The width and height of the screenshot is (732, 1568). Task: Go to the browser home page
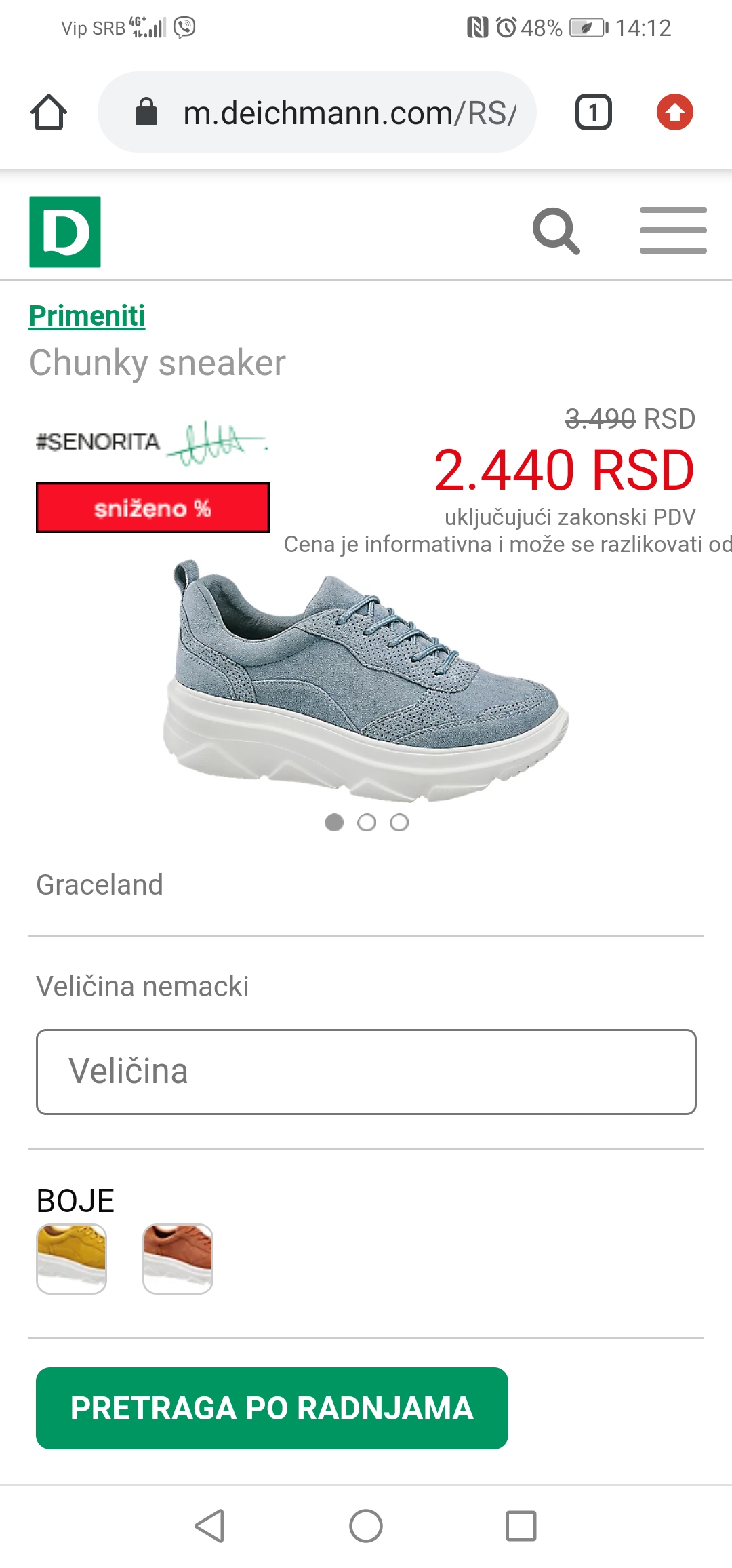(x=49, y=112)
